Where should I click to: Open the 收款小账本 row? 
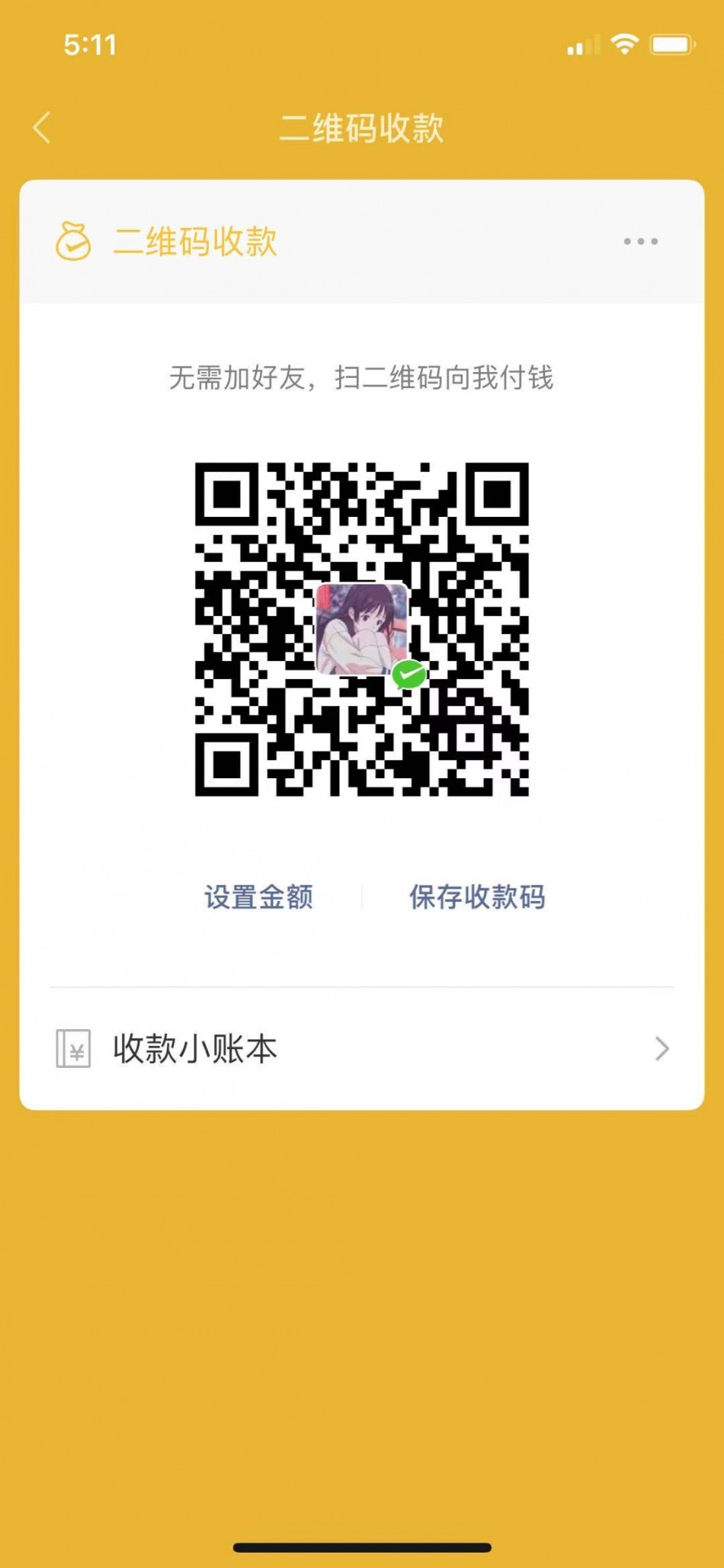pyautogui.click(x=362, y=1049)
